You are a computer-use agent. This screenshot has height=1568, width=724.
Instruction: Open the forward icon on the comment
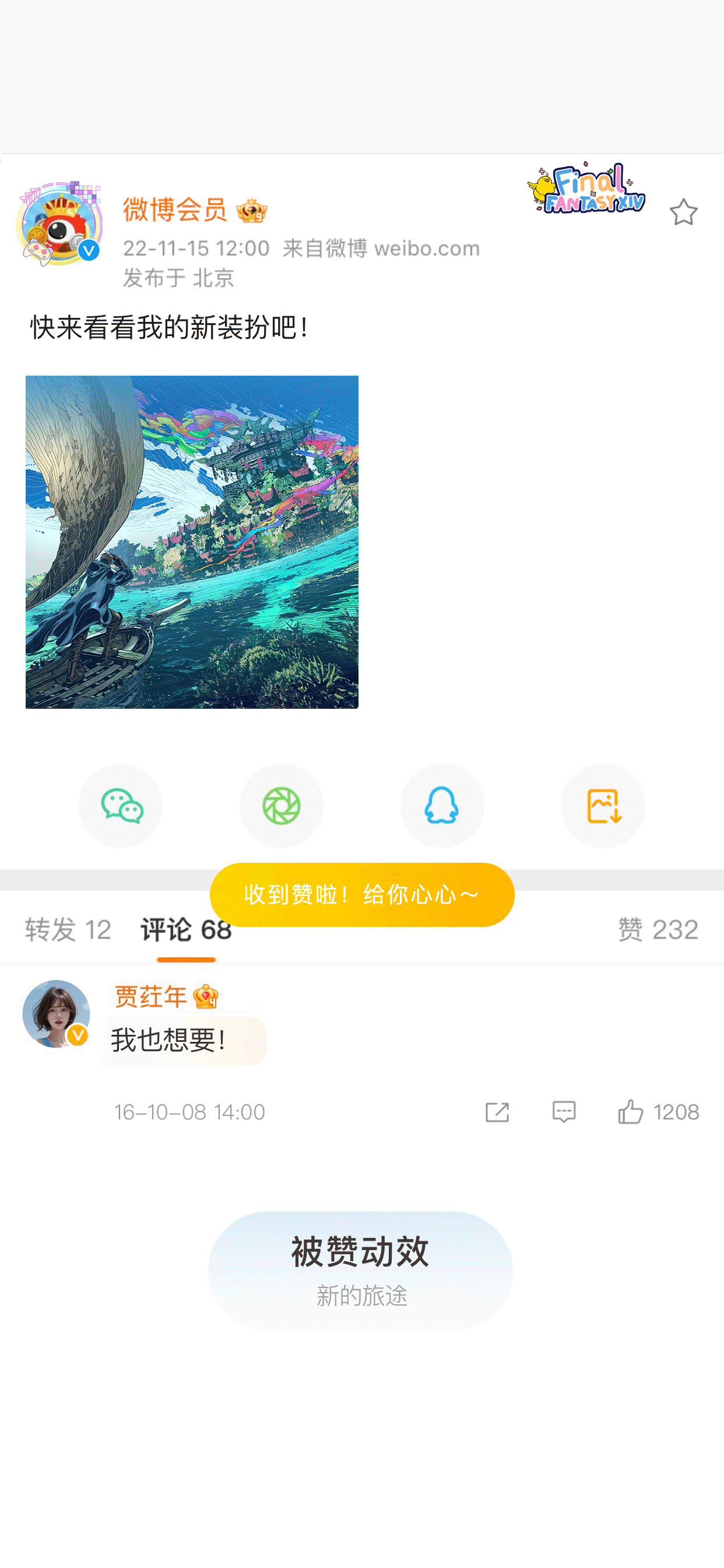point(498,1112)
